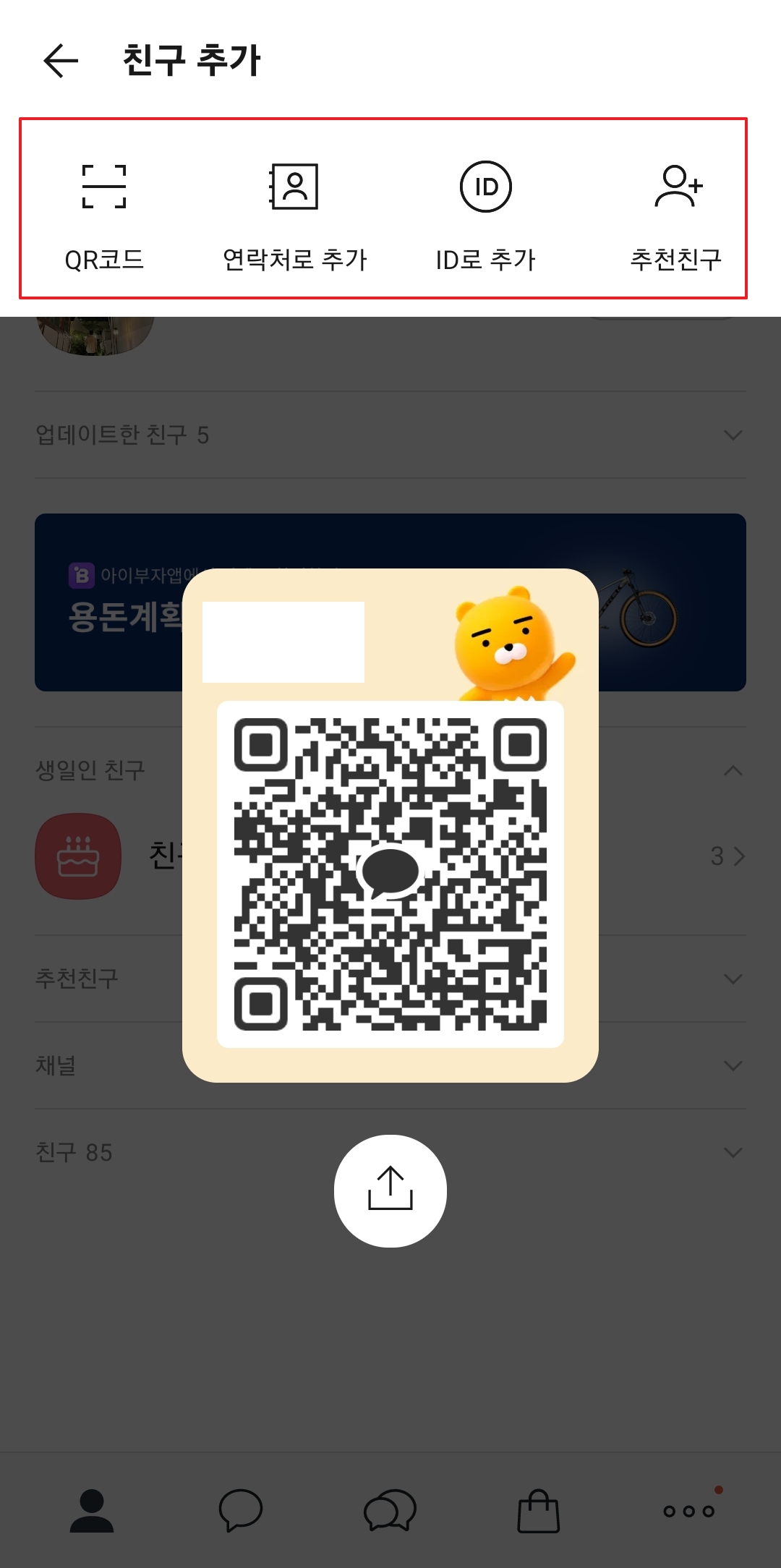Image resolution: width=781 pixels, height=1568 pixels.
Task: Tap the ID로 추가 icon
Action: point(486,187)
